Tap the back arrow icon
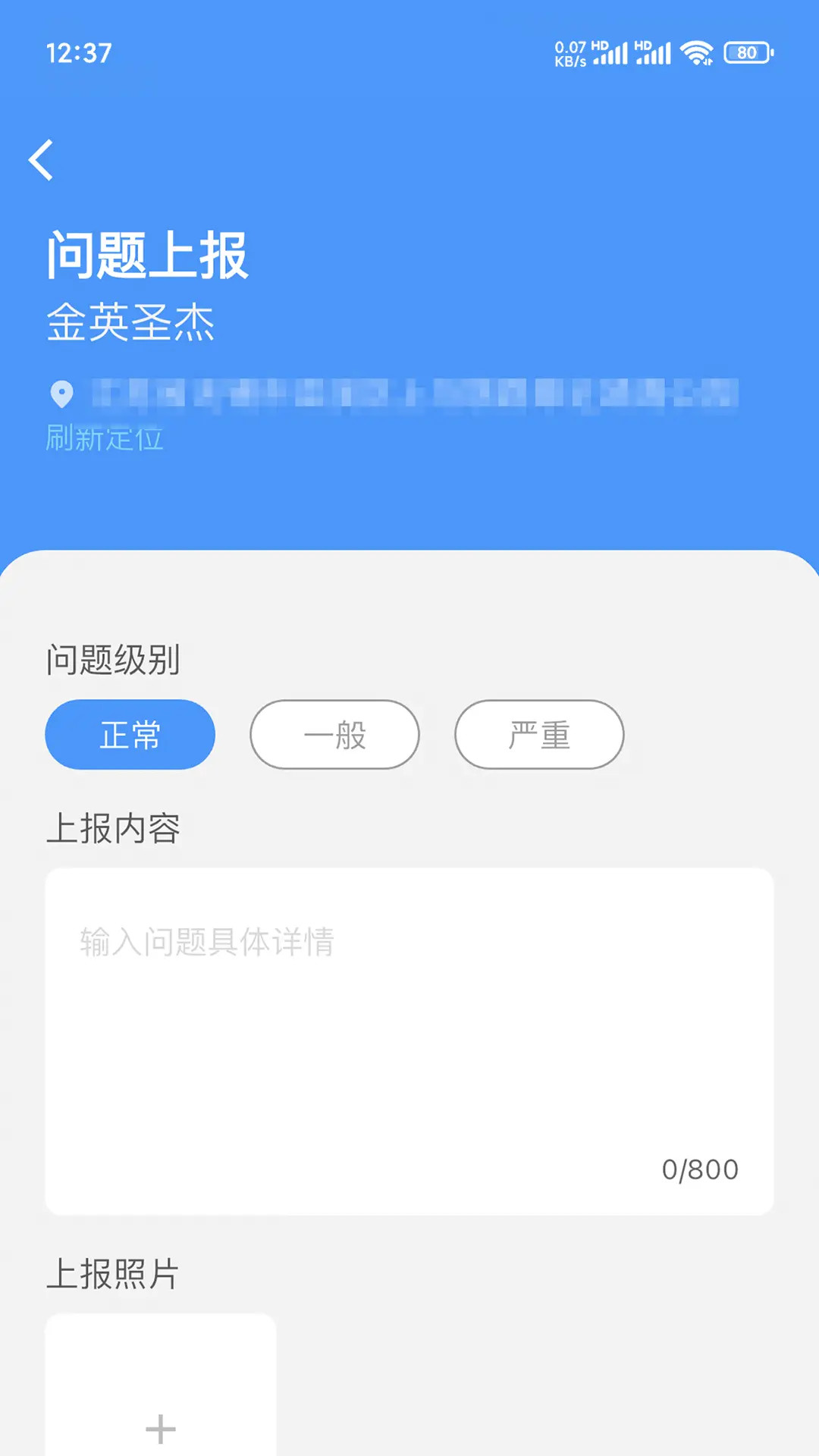819x1456 pixels. (x=40, y=159)
